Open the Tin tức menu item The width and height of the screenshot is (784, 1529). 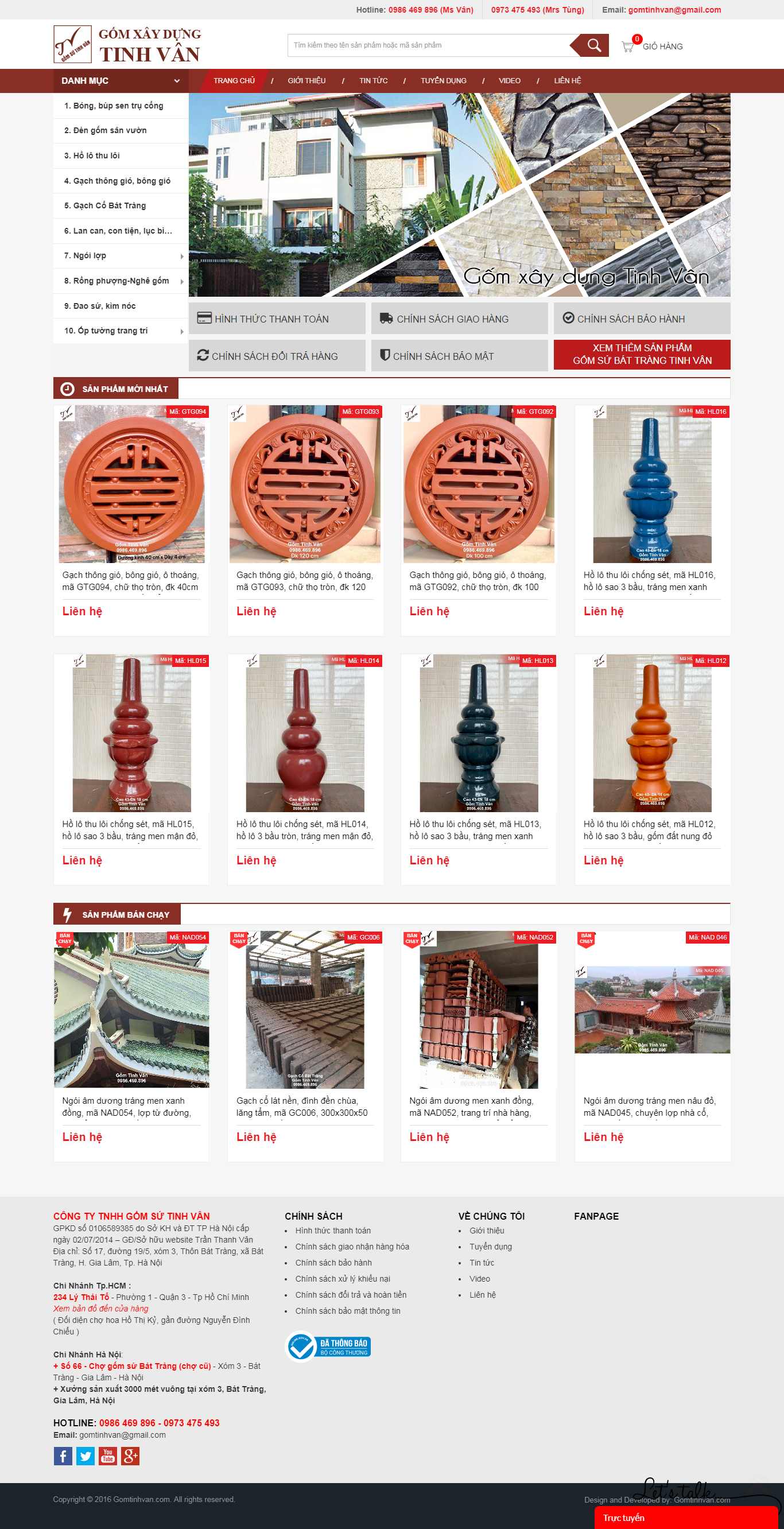(372, 81)
